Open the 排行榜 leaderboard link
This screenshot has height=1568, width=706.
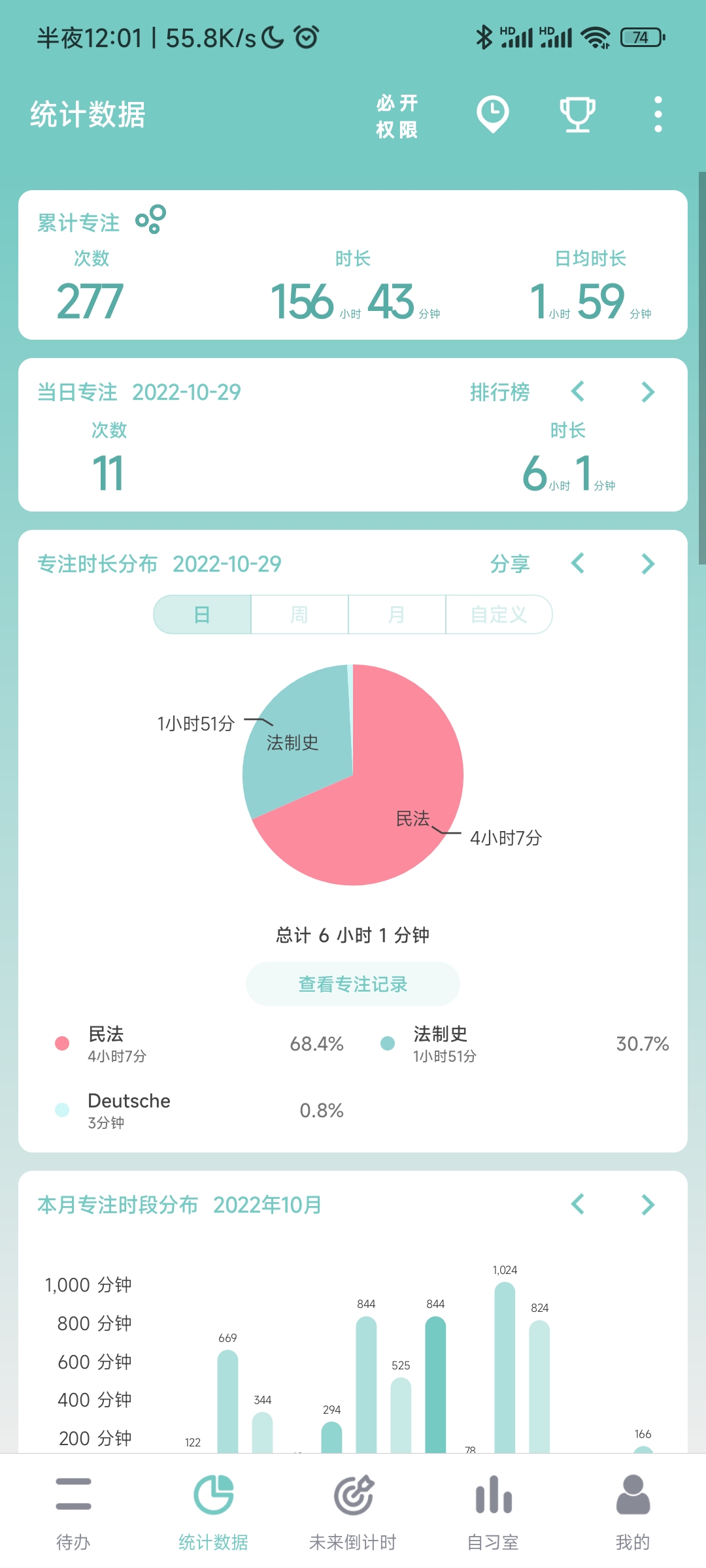click(x=499, y=392)
